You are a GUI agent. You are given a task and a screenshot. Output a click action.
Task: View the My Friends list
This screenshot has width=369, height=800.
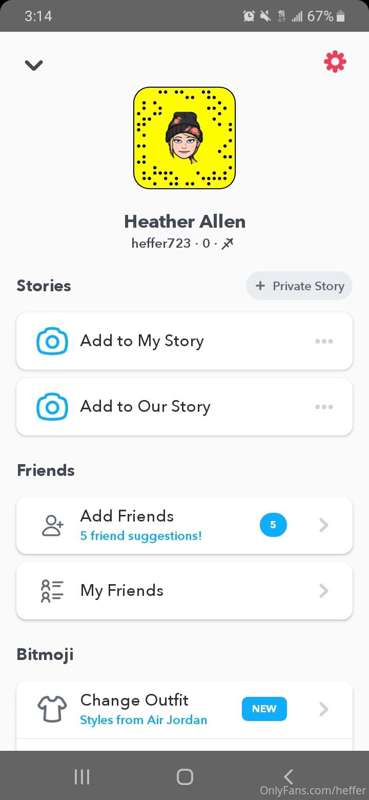click(x=184, y=591)
